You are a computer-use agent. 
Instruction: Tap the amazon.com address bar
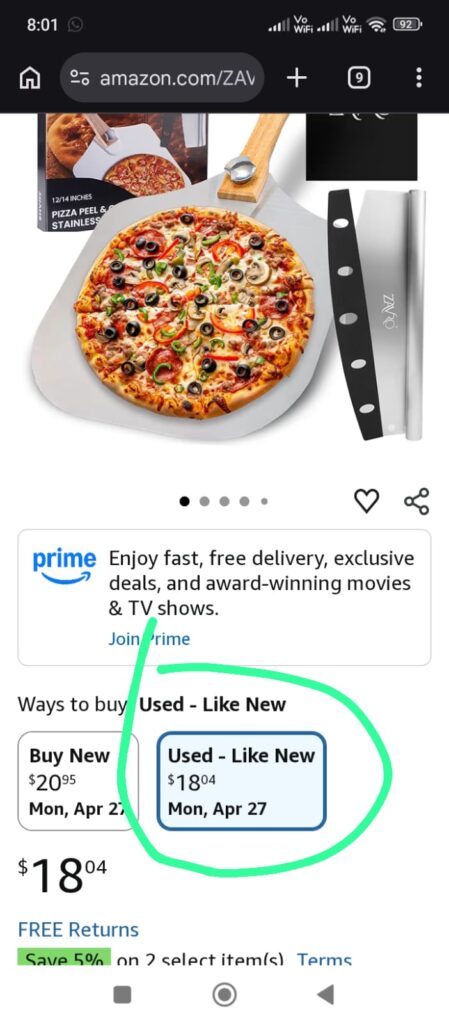pos(162,78)
